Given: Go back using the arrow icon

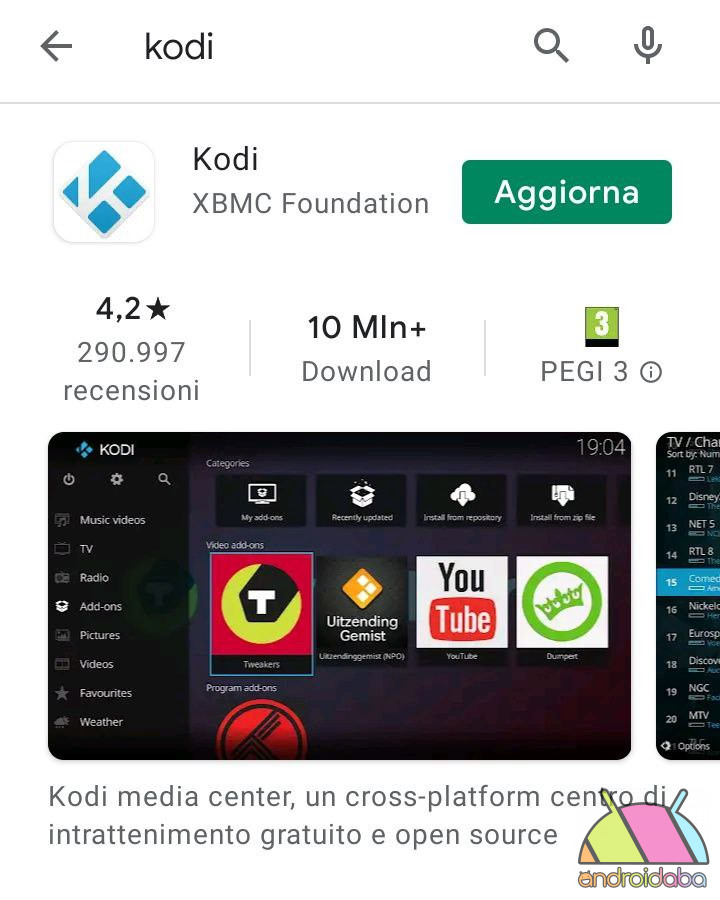Looking at the screenshot, I should pyautogui.click(x=57, y=46).
